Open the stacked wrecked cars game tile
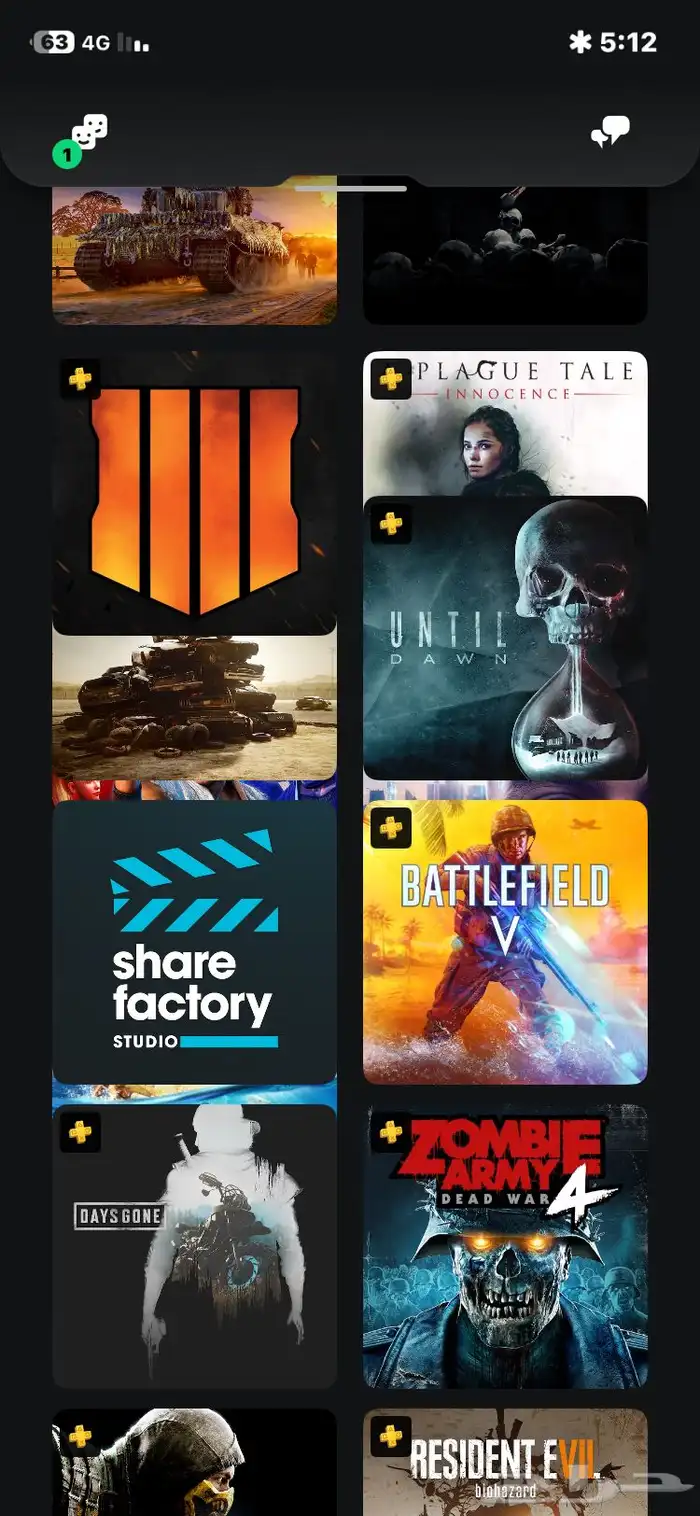 [194, 707]
